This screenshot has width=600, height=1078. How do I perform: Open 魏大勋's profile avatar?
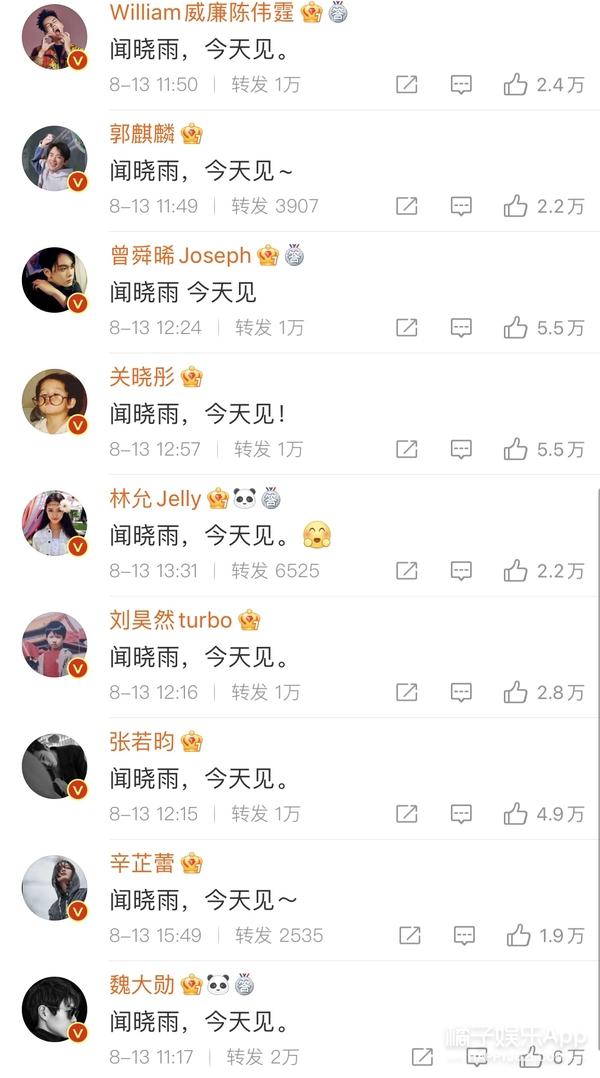pos(55,1009)
